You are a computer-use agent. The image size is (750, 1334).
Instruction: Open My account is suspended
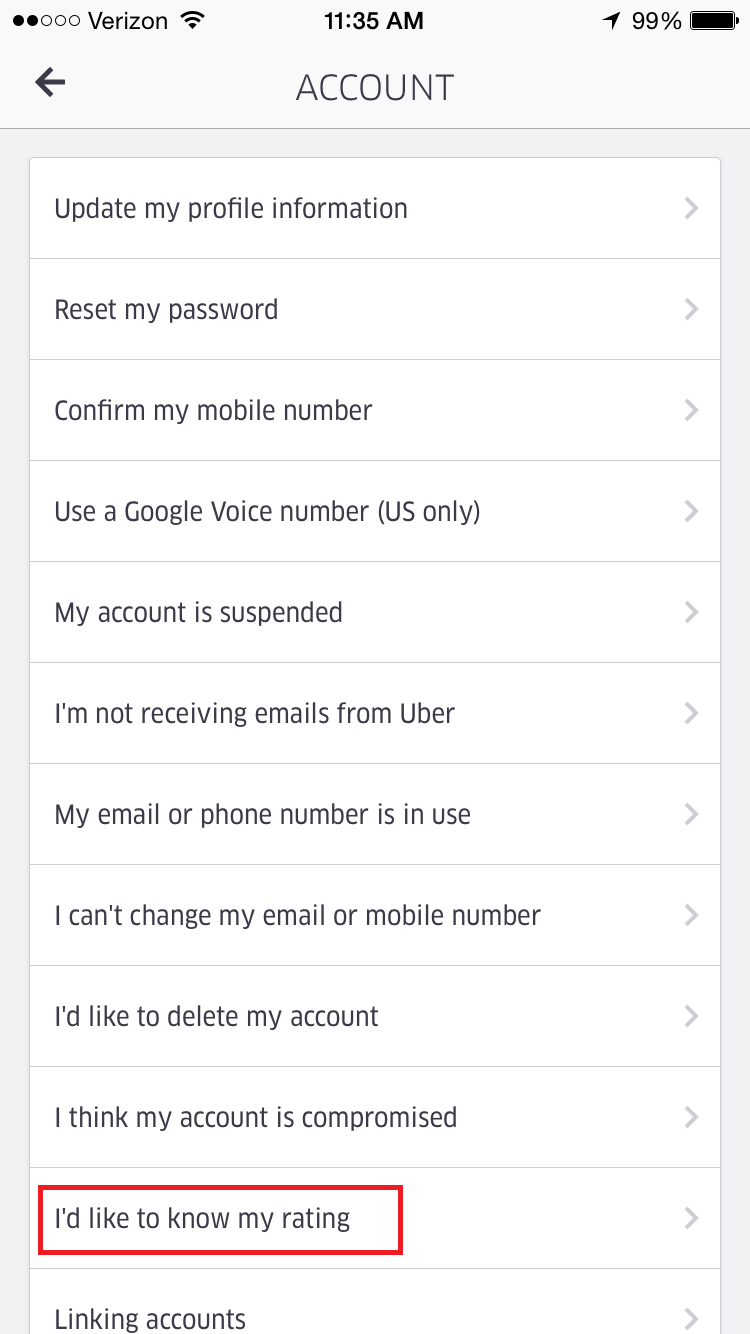pyautogui.click(x=375, y=612)
